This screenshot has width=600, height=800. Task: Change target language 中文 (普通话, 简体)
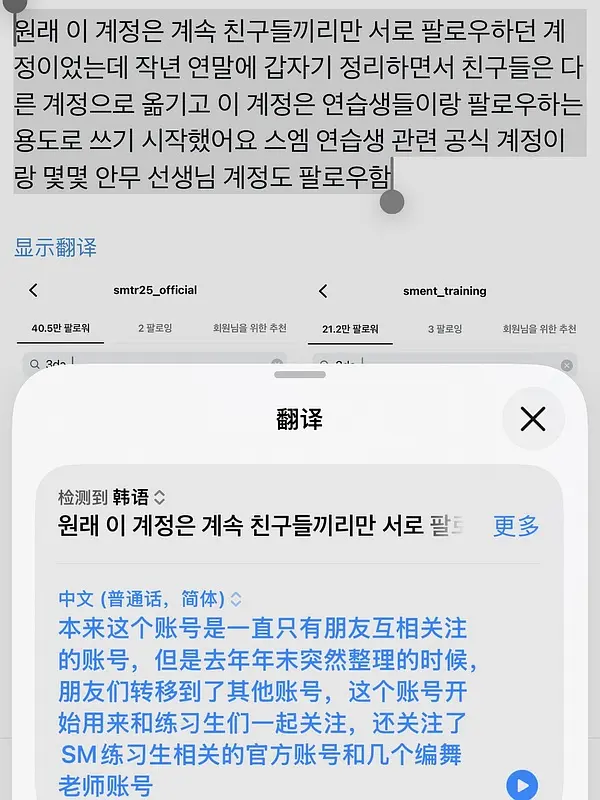[149, 598]
